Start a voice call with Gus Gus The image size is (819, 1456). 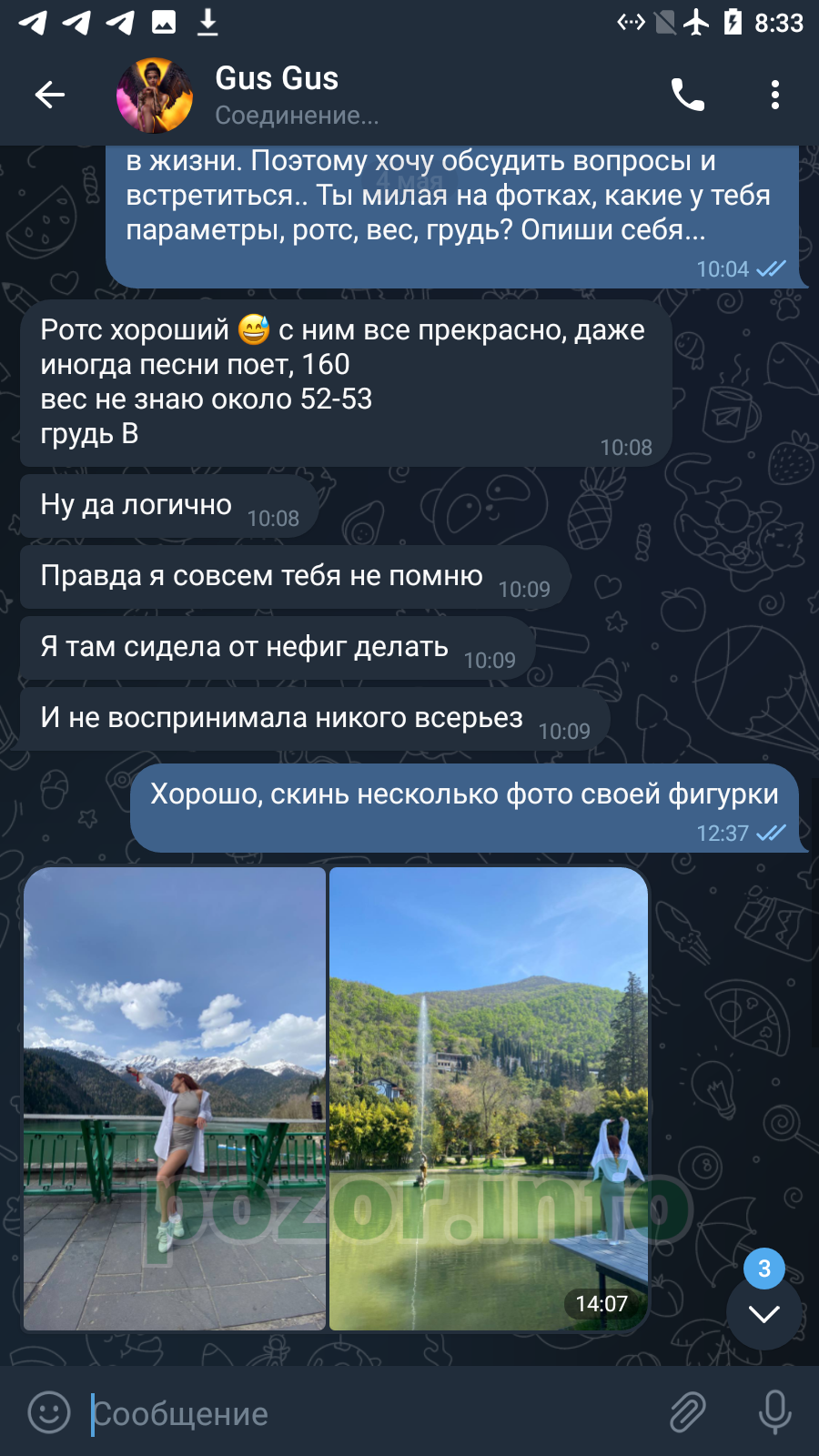pyautogui.click(x=688, y=95)
